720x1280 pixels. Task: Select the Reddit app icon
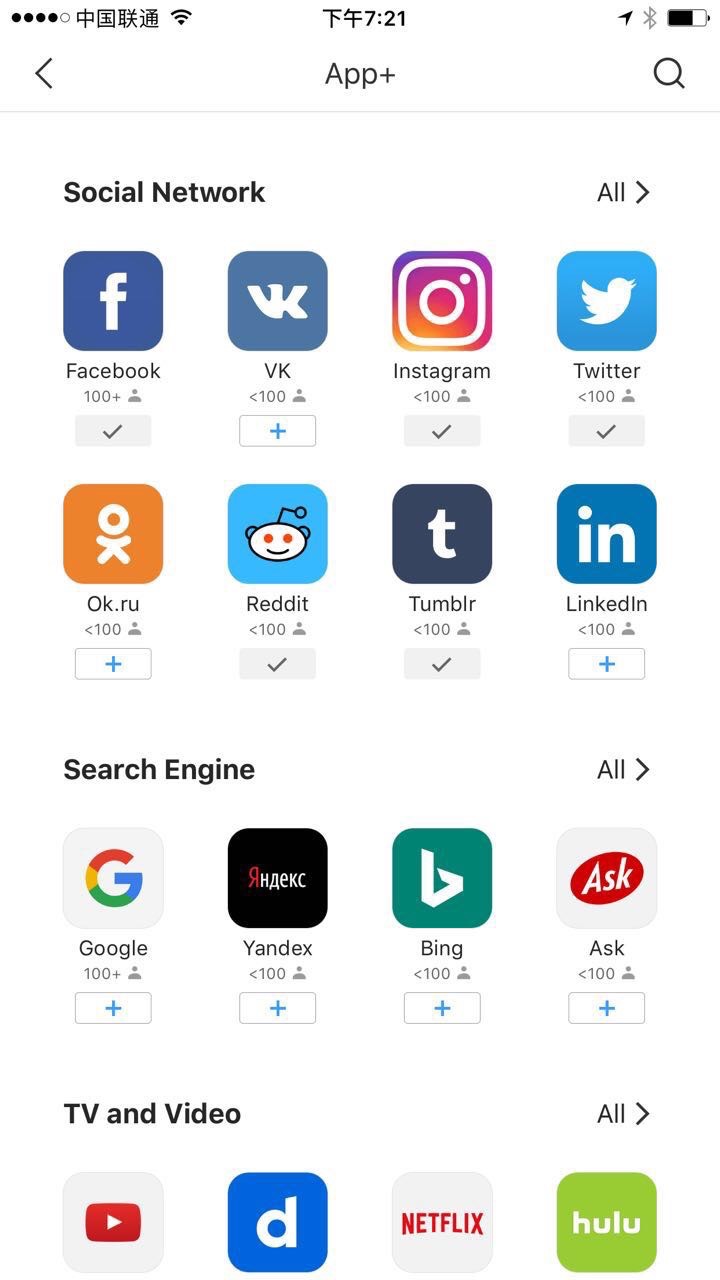point(277,533)
